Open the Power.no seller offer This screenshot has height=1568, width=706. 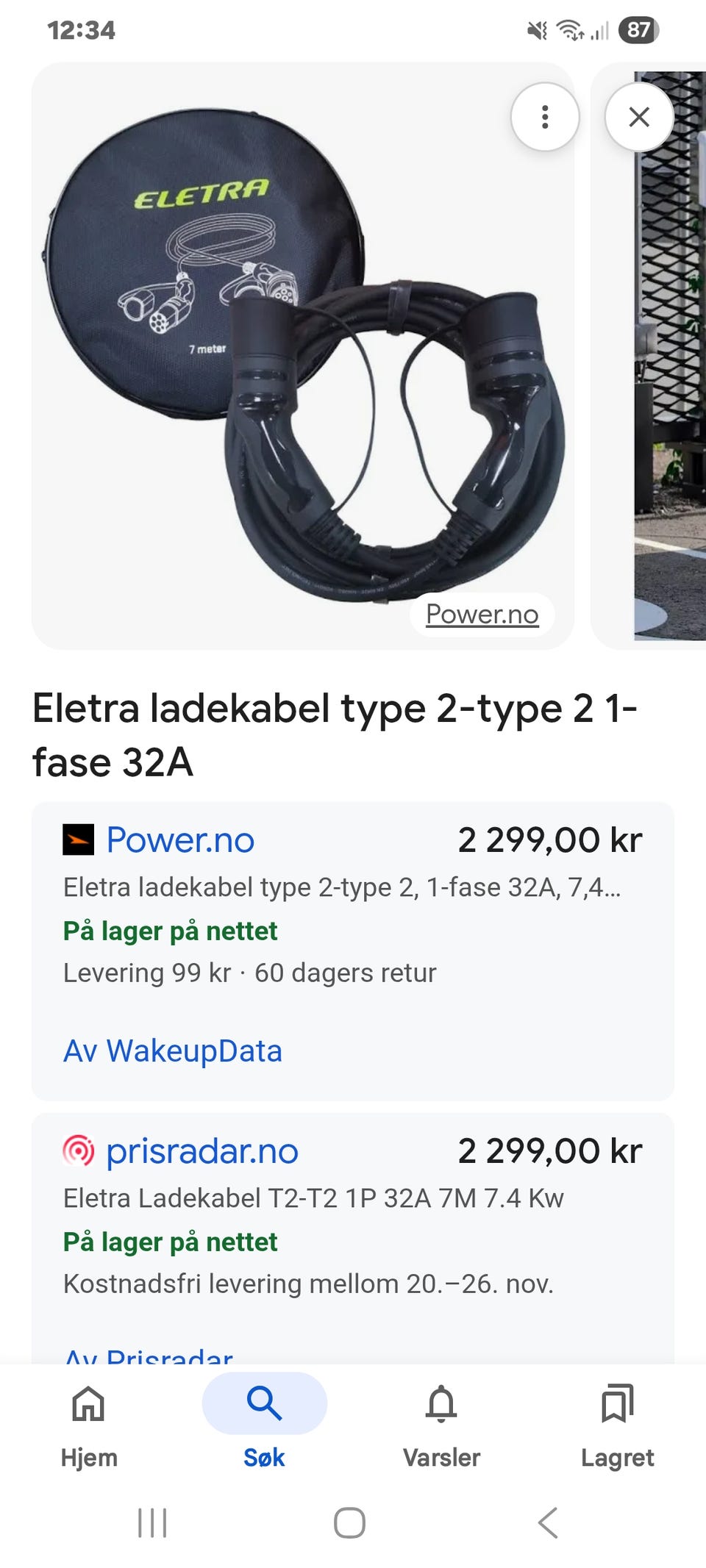(352, 951)
